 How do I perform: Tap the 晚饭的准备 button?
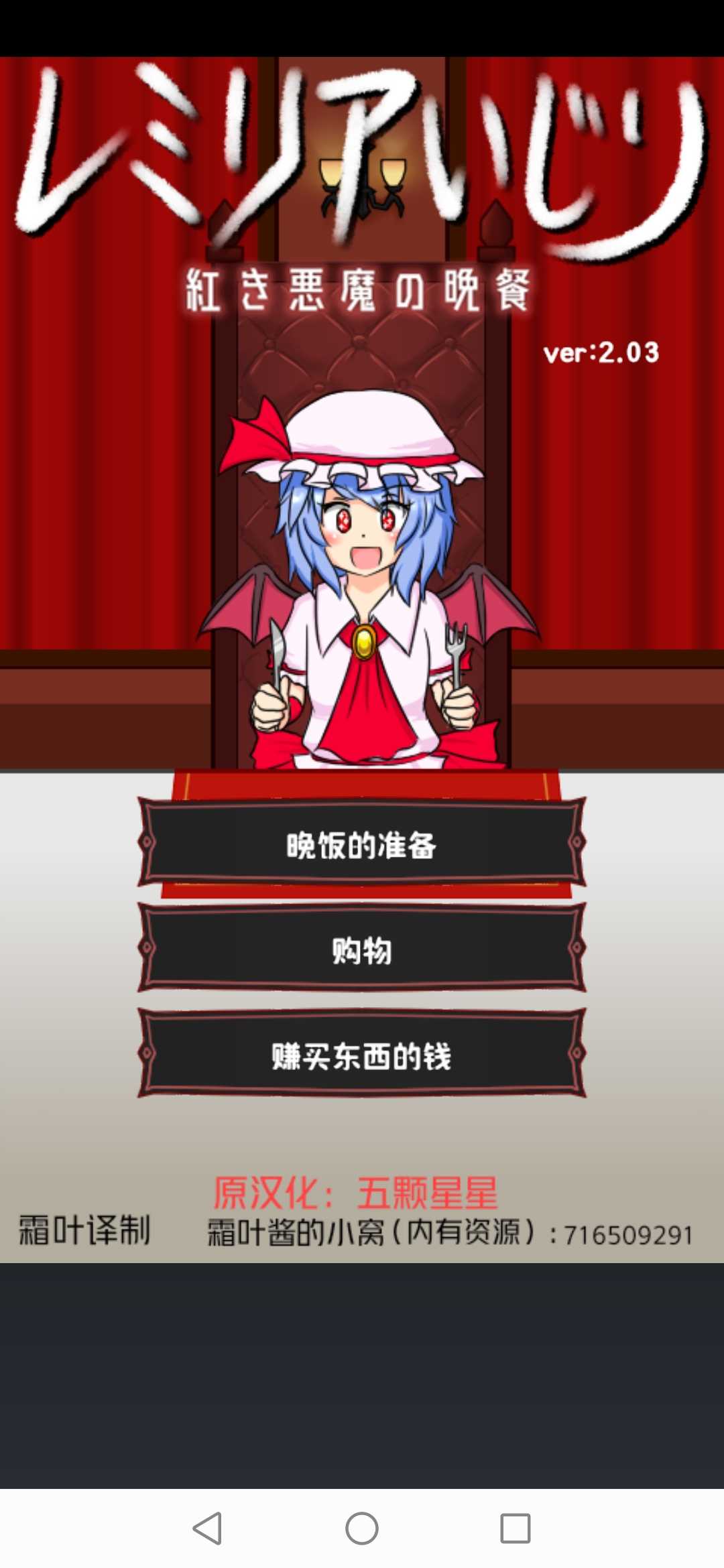click(x=362, y=844)
